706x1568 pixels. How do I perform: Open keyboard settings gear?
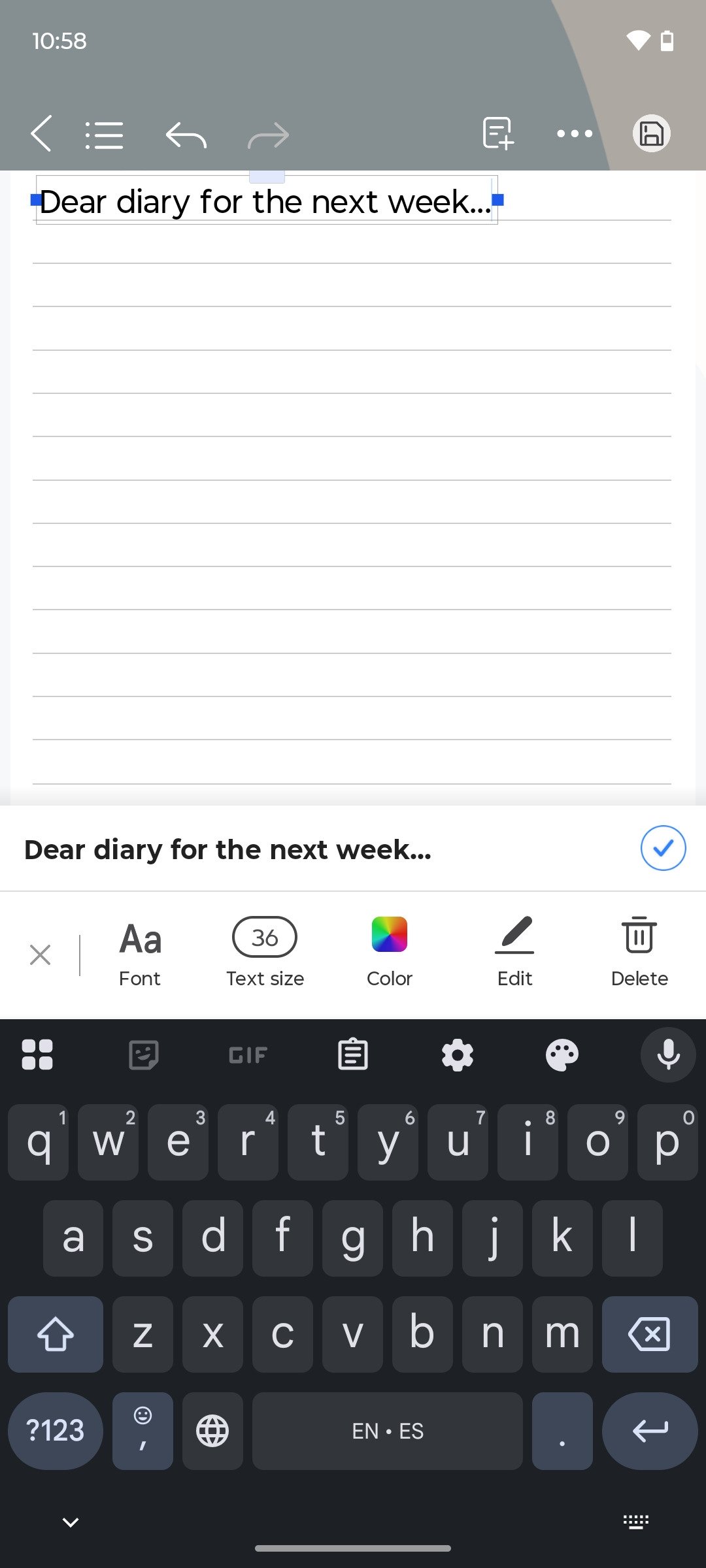458,1054
